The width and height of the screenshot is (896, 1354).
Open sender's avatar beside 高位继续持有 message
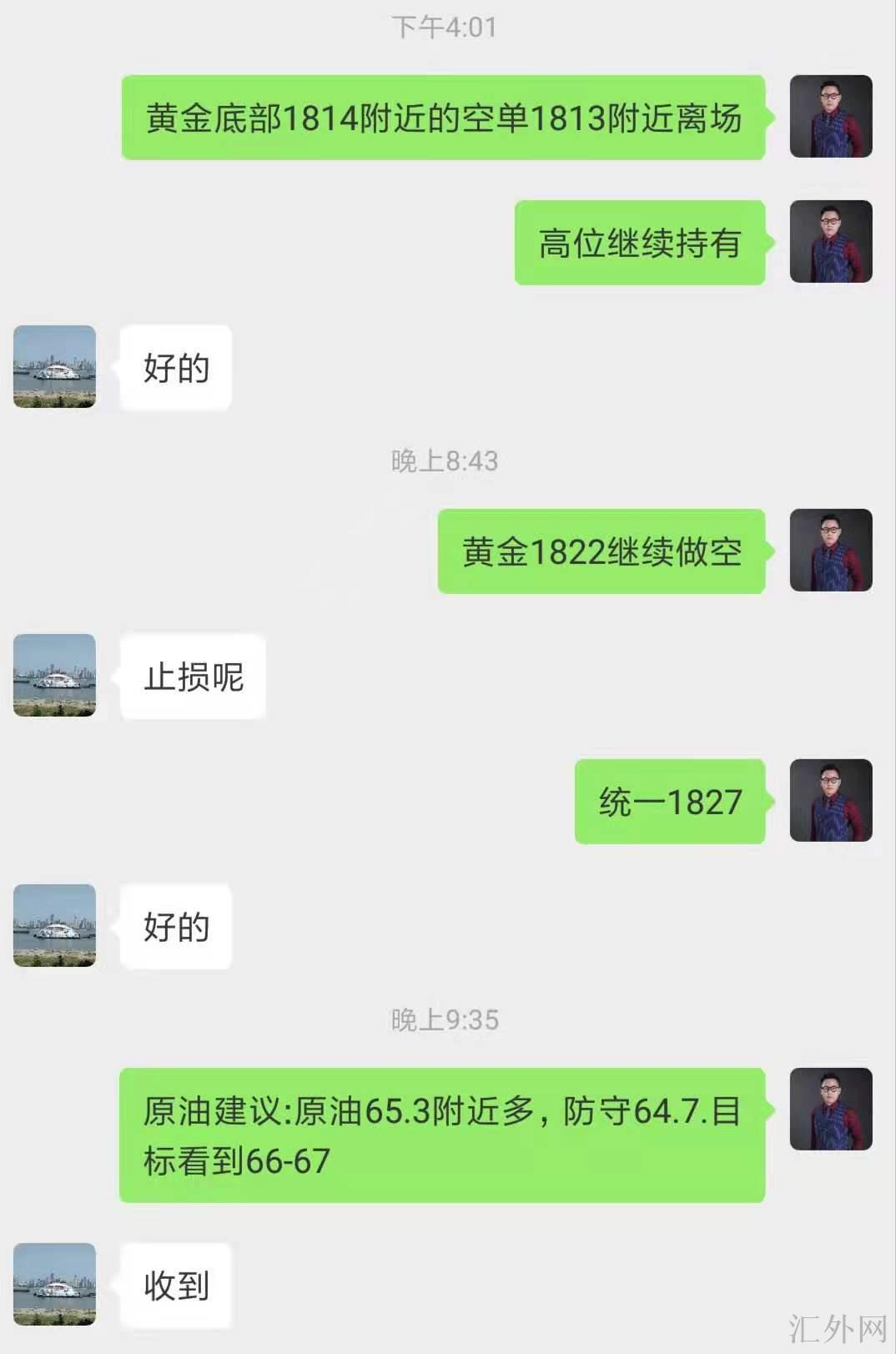(x=831, y=242)
